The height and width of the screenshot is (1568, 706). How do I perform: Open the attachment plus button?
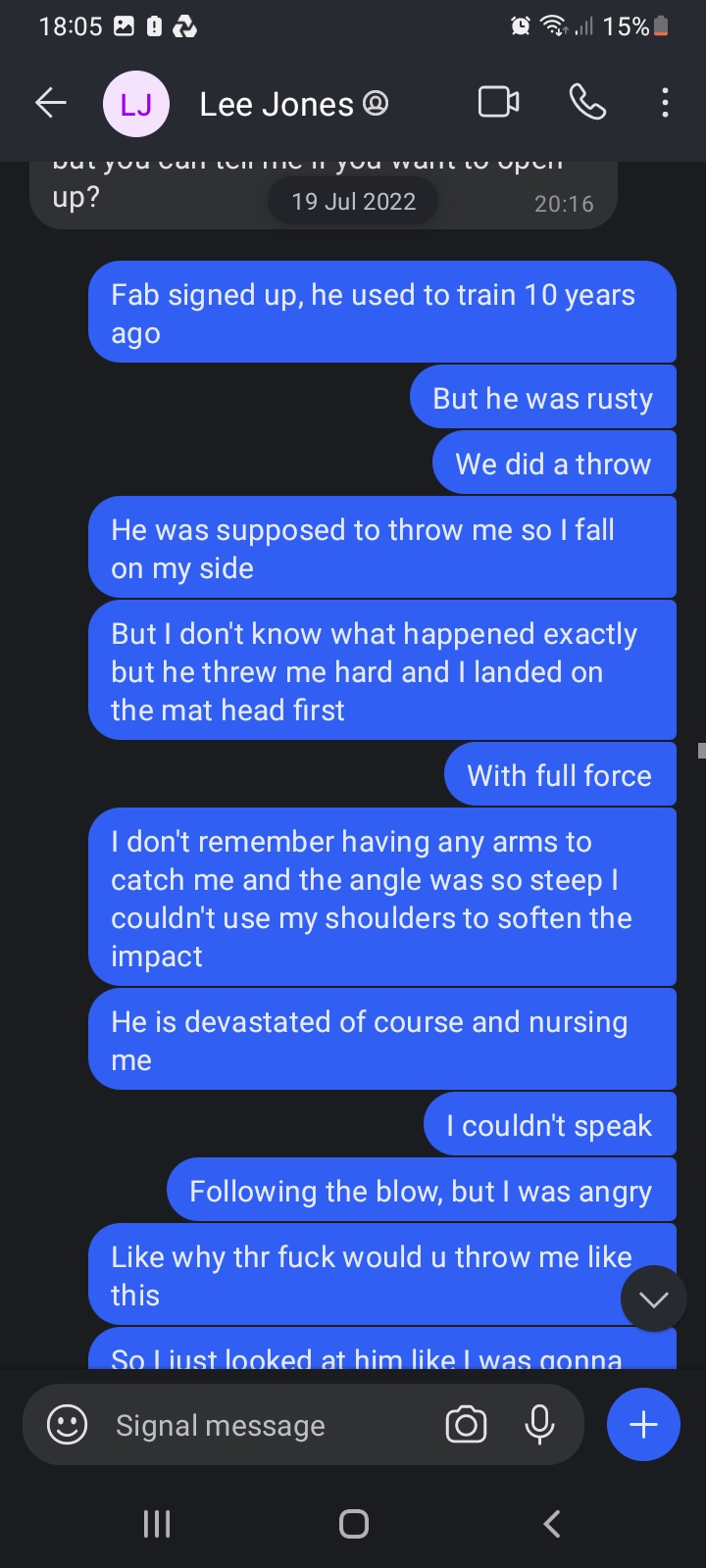[x=643, y=1425]
